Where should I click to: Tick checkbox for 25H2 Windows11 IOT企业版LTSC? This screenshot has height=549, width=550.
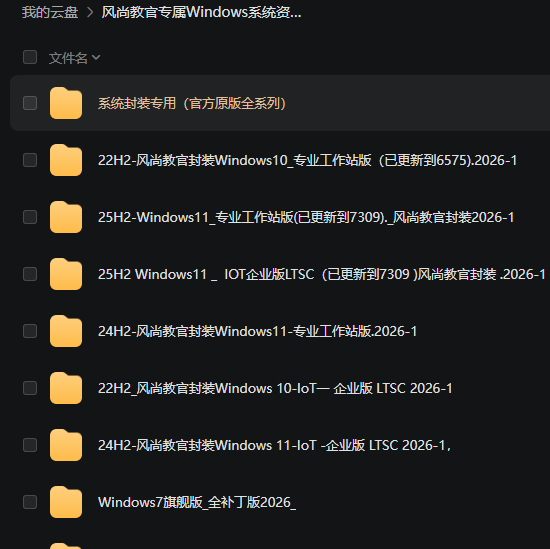(x=30, y=274)
